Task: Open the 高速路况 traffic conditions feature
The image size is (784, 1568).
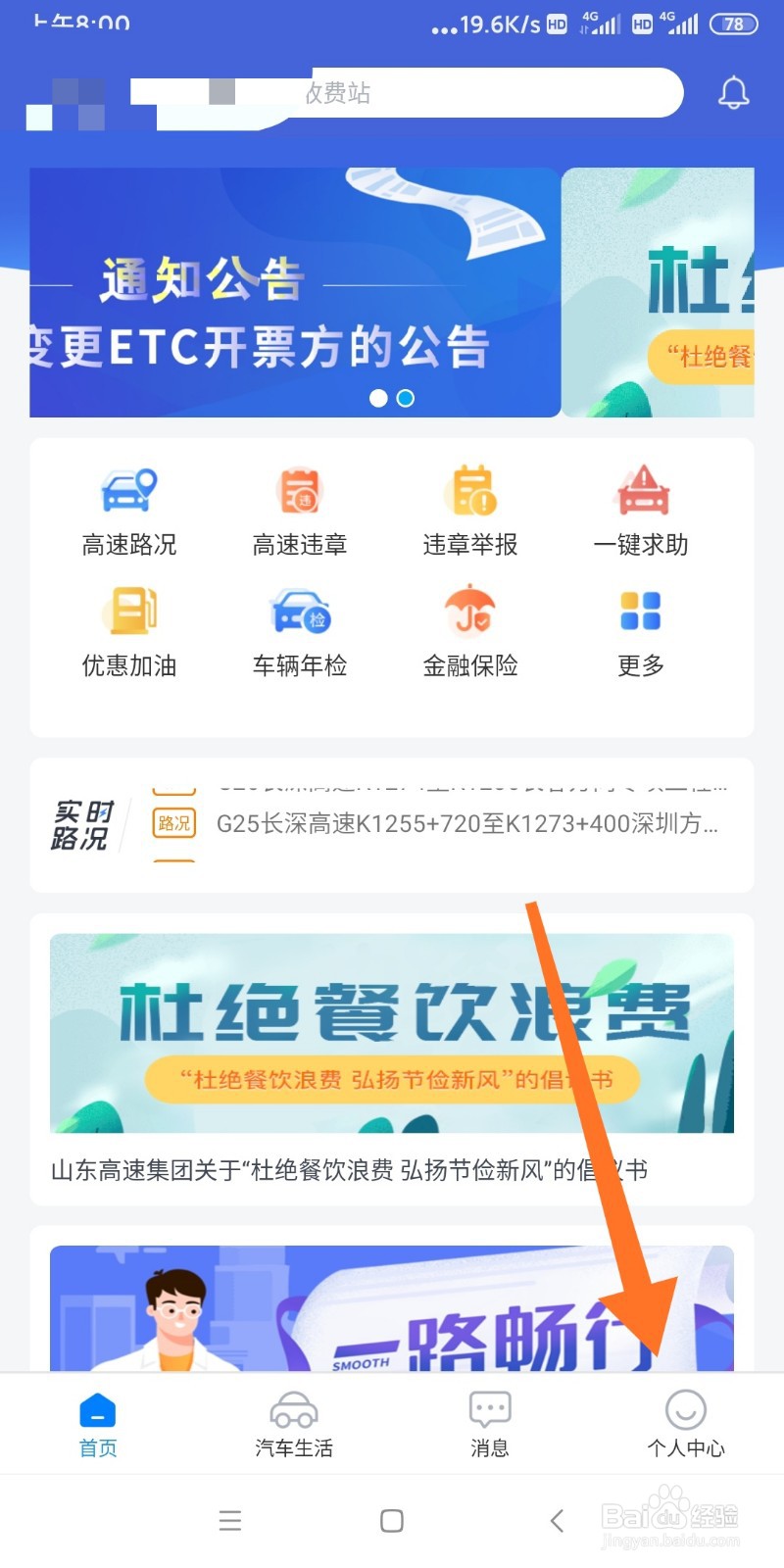Action: pyautogui.click(x=127, y=510)
